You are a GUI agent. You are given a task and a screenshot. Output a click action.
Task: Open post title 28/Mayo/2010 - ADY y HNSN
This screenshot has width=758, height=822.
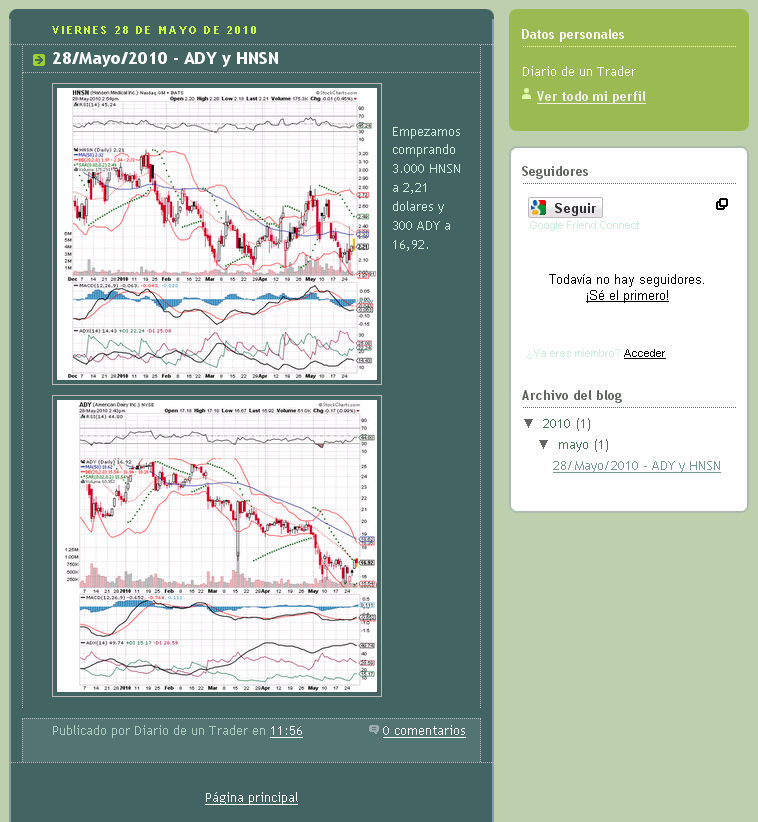[x=165, y=59]
